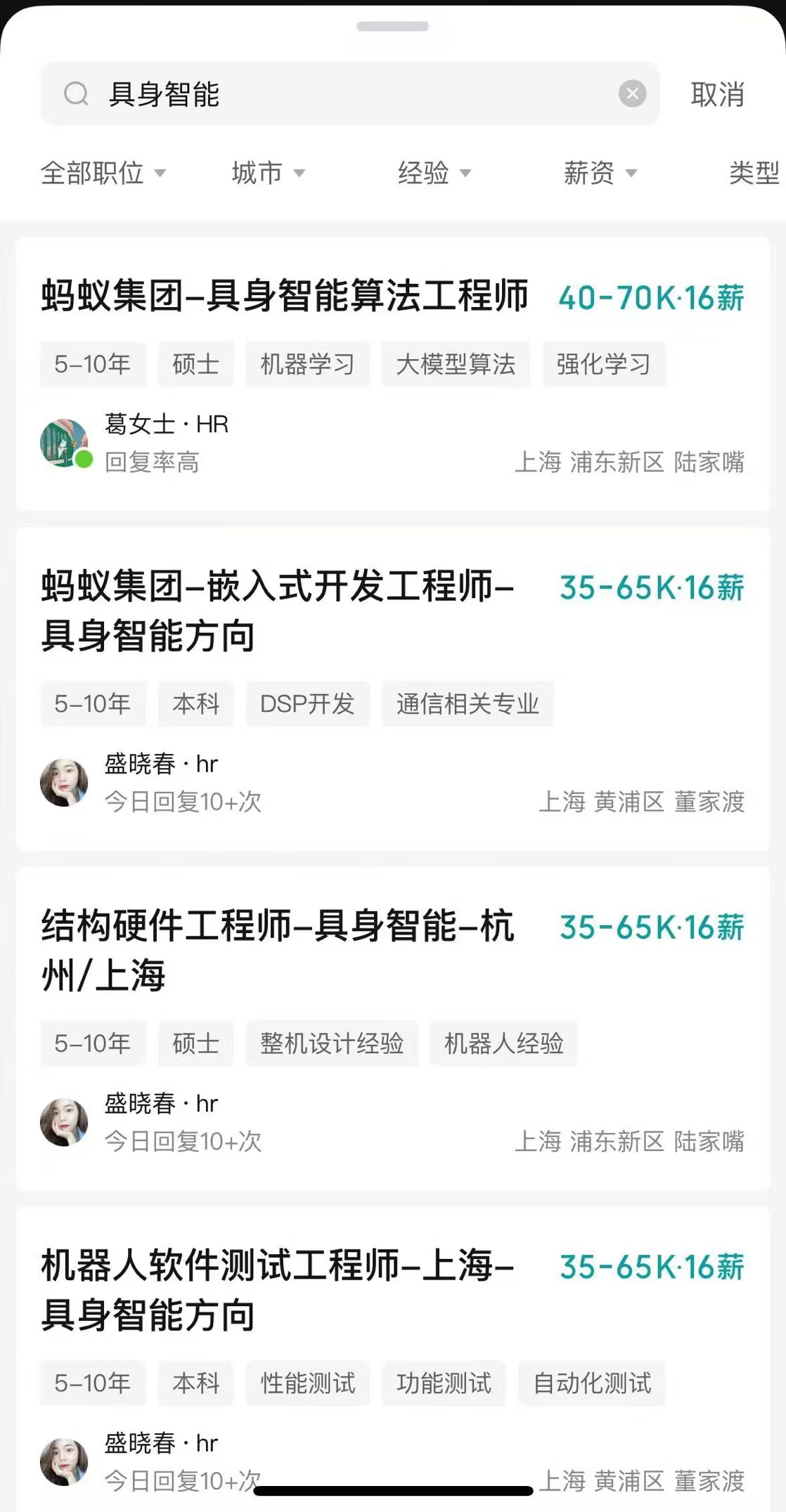786x1512 pixels.
Task: Select the 机器学习 skill tag
Action: [307, 365]
